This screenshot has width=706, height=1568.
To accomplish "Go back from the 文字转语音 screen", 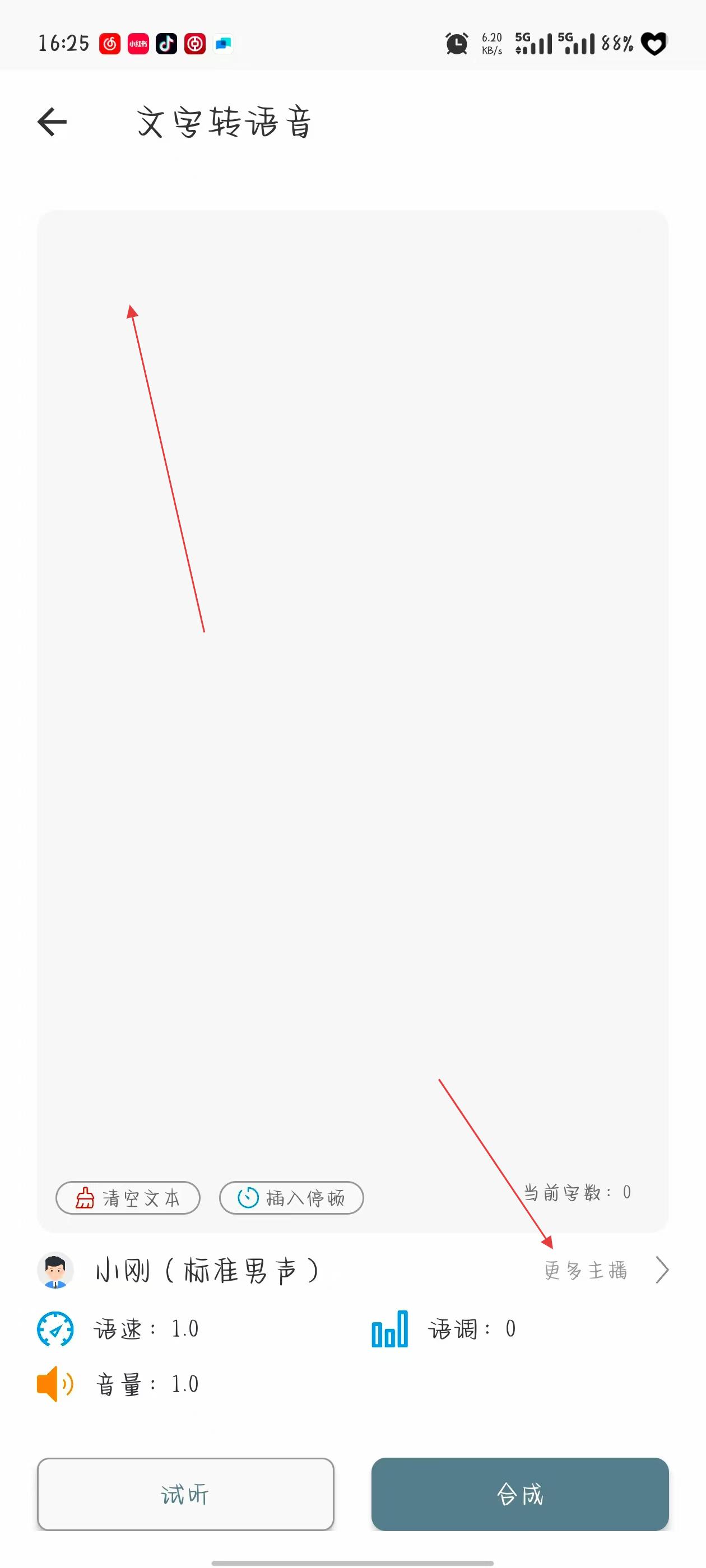I will tap(52, 122).
